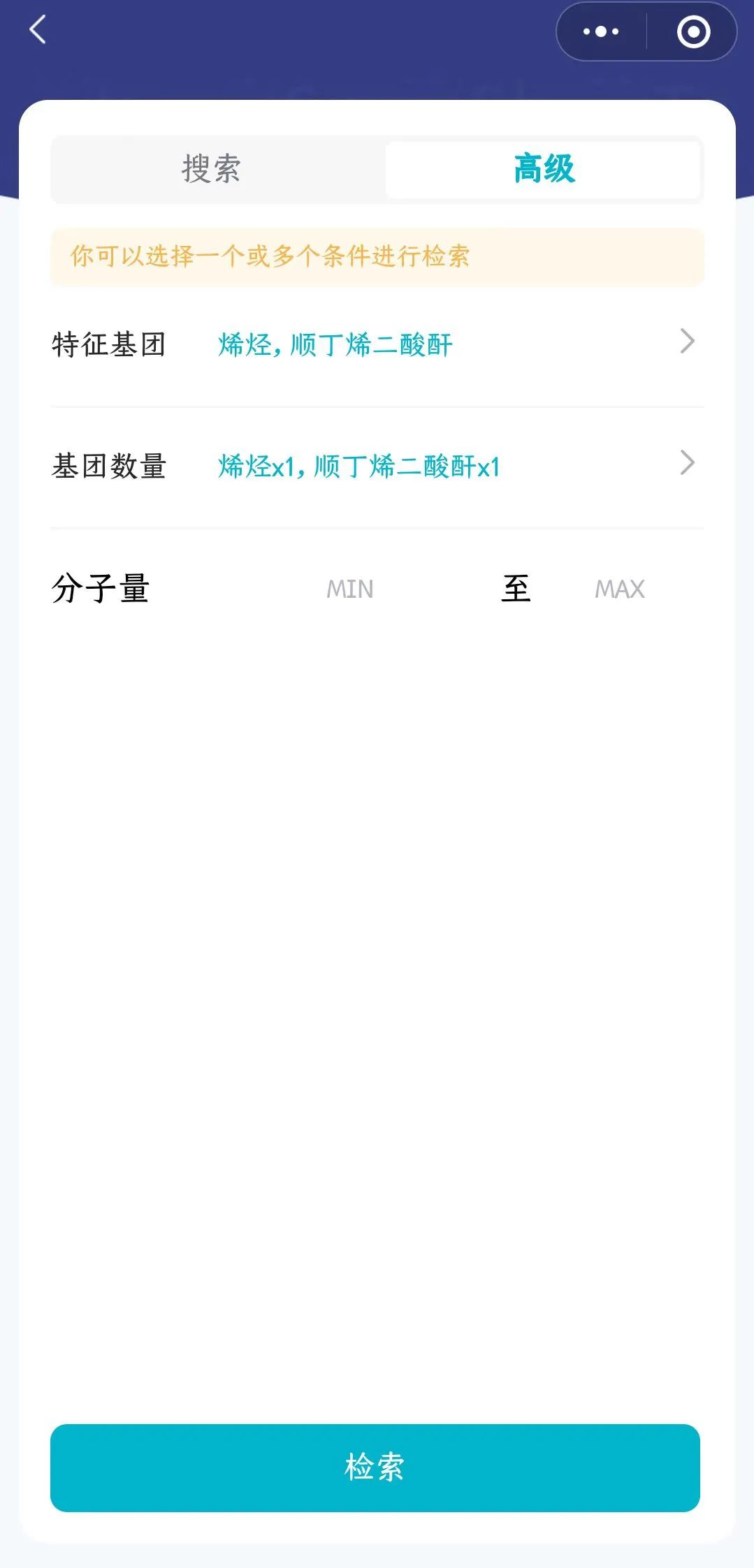Switch to the 搜索 tab

point(211,169)
